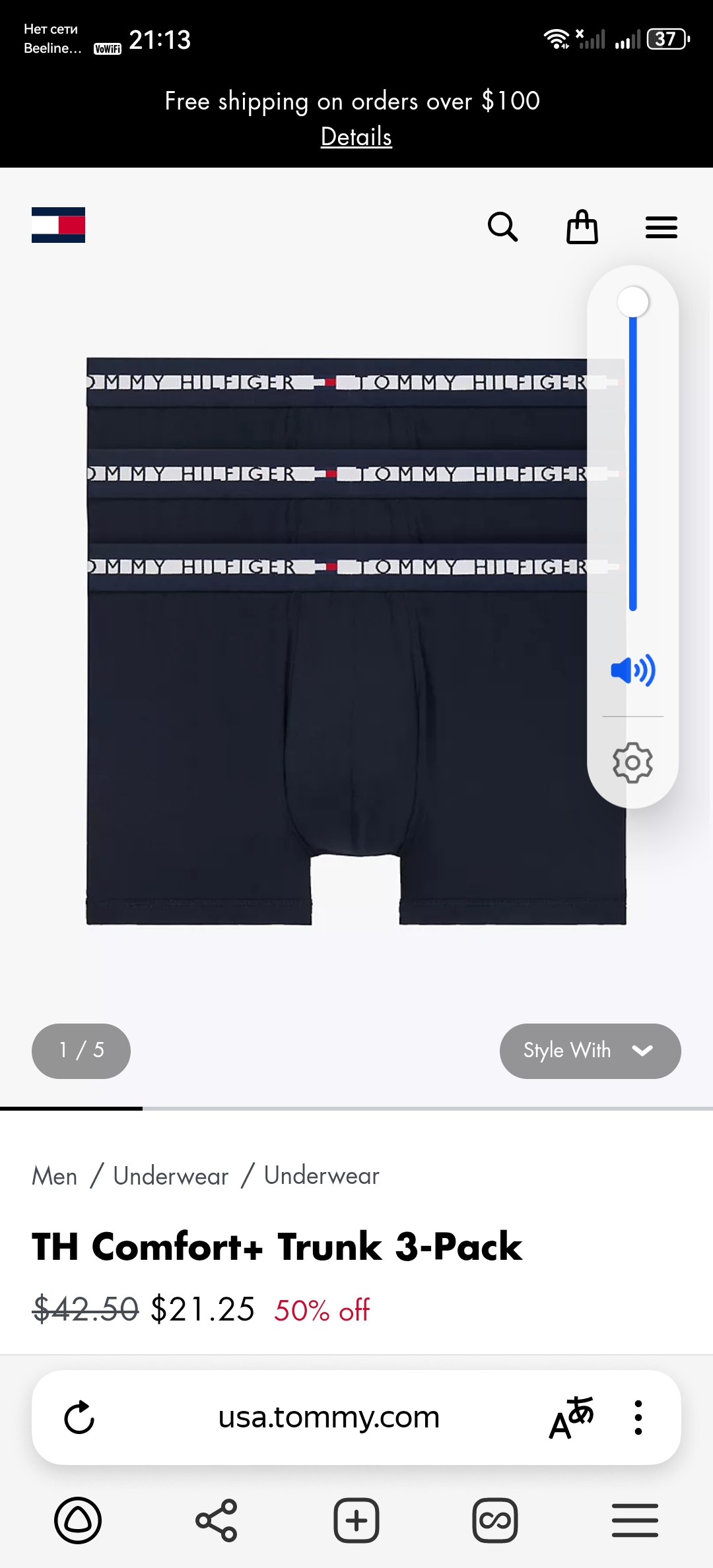Open the site search magnifier
Image resolution: width=713 pixels, height=1568 pixels.
[x=502, y=227]
